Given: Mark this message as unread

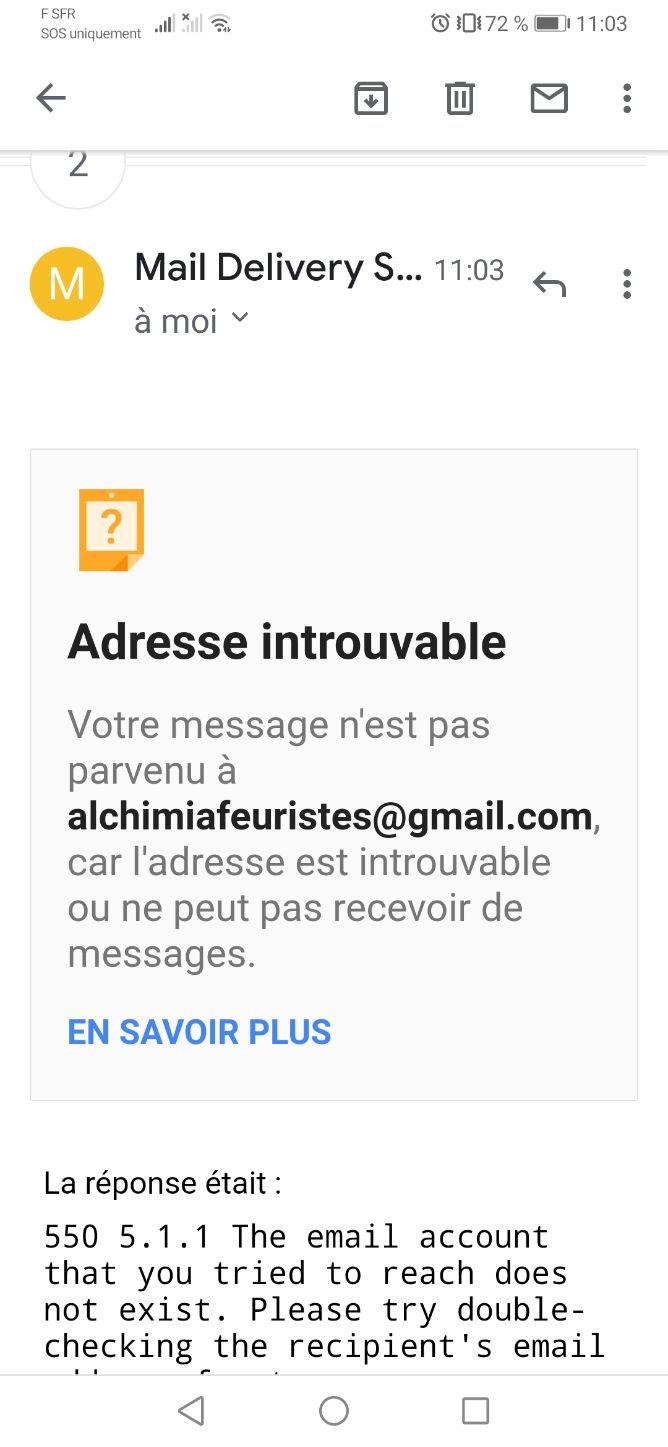Looking at the screenshot, I should point(549,98).
